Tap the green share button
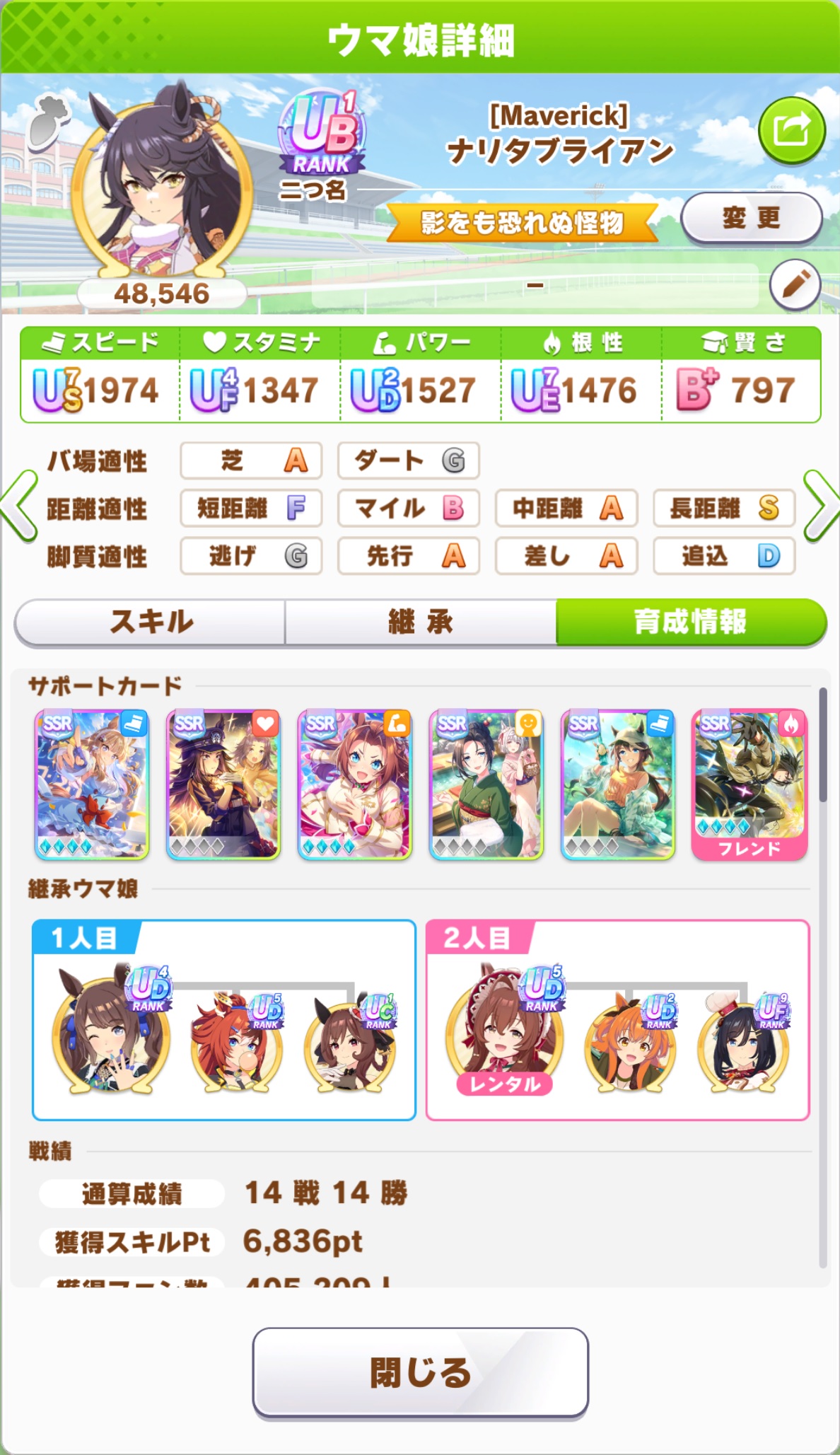This screenshot has width=840, height=1455. pyautogui.click(x=791, y=131)
